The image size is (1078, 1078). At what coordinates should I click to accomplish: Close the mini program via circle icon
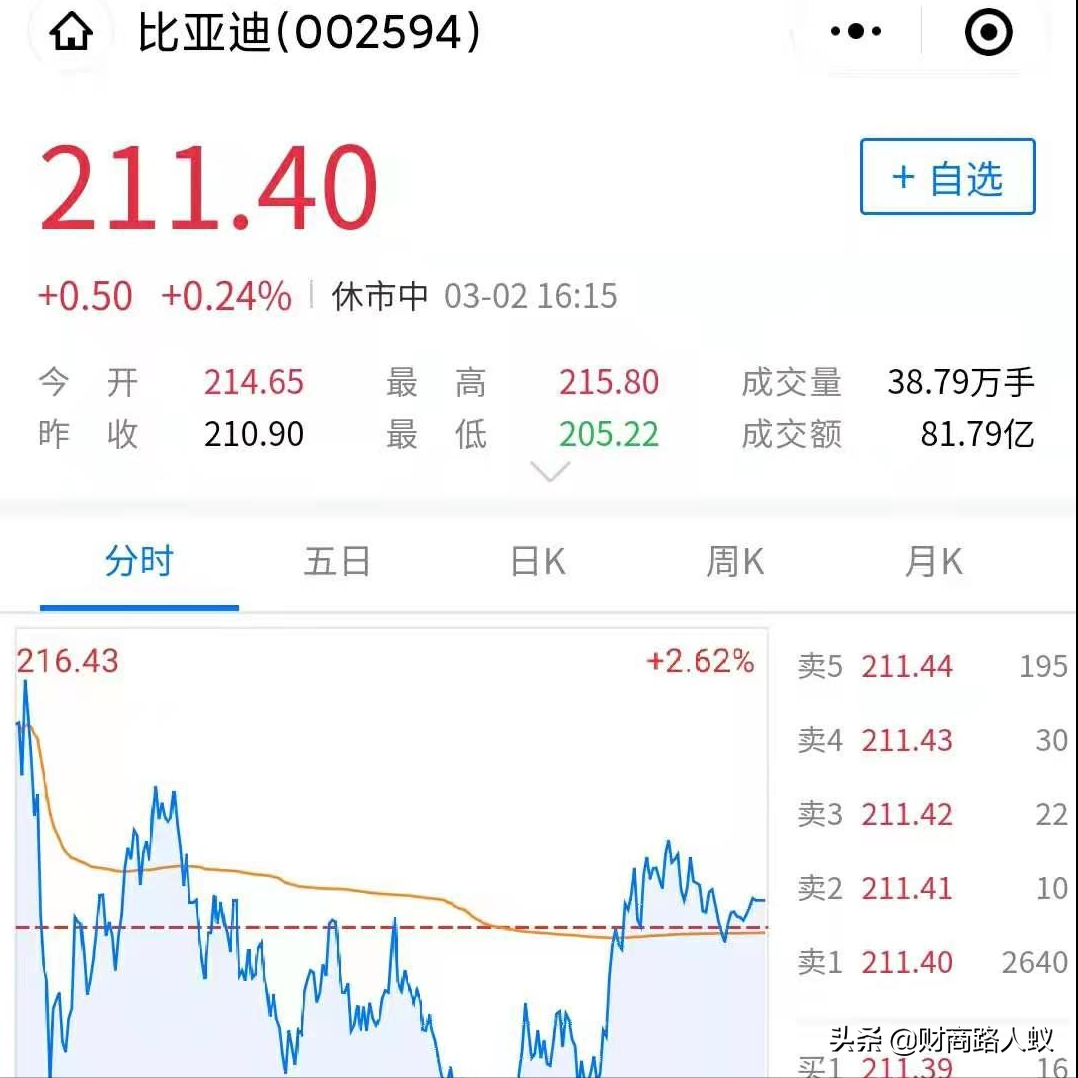tap(989, 32)
